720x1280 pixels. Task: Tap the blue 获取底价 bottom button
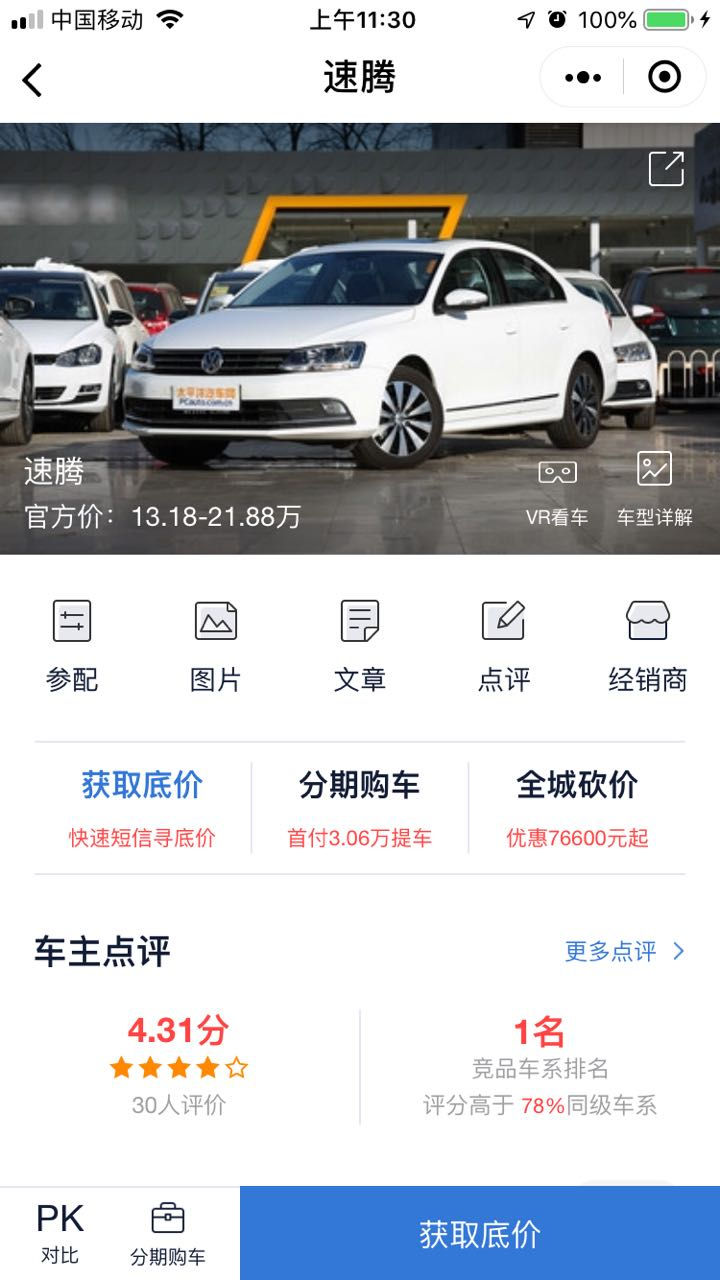click(480, 1234)
